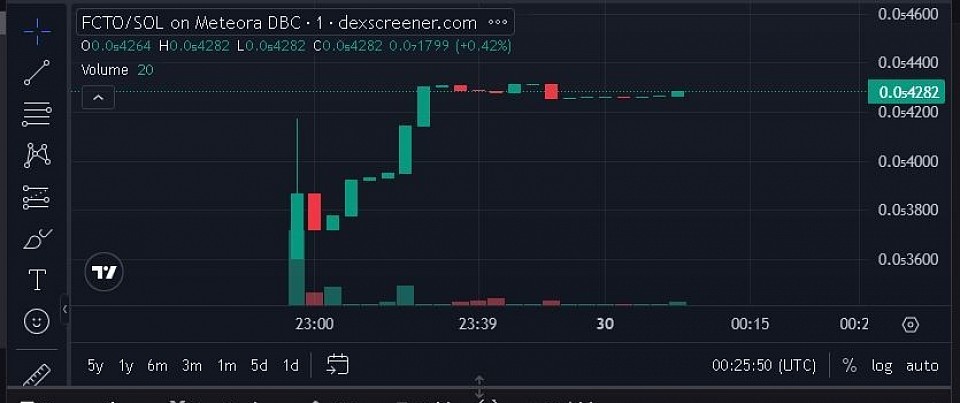This screenshot has width=960, height=403.
Task: Select the brush drawing tool
Action: 37,239
